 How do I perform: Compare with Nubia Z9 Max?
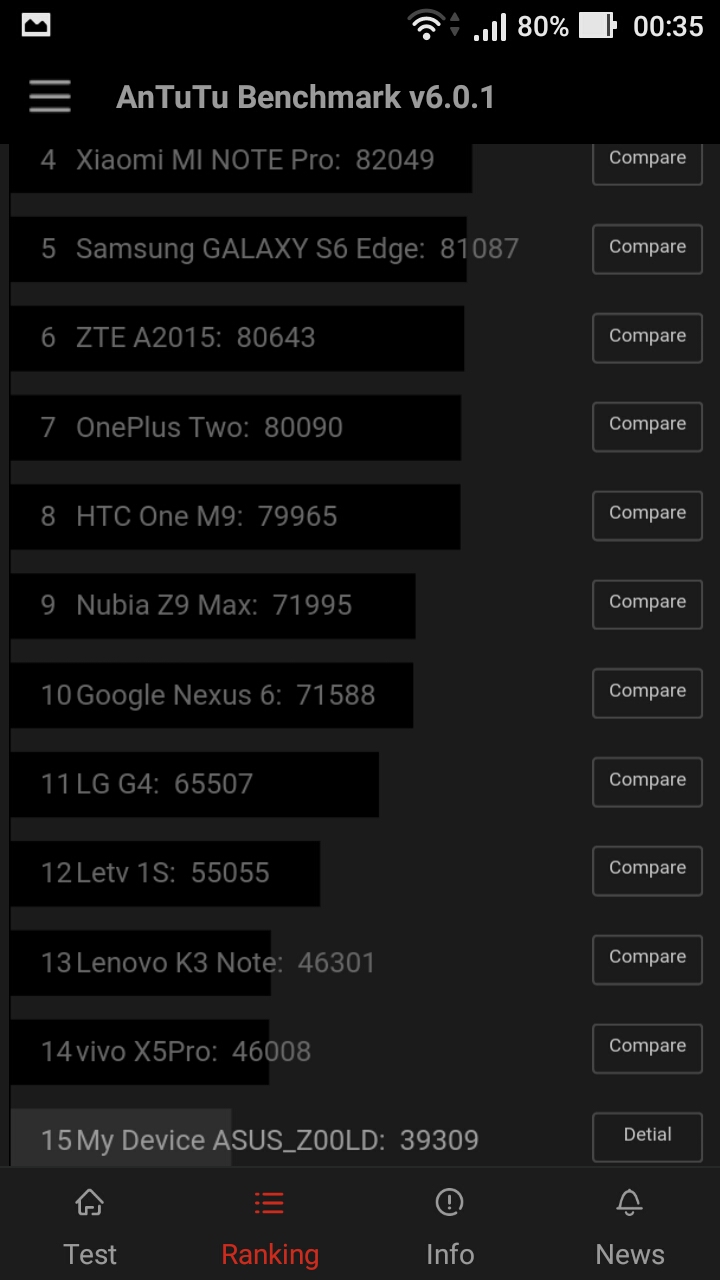click(647, 603)
